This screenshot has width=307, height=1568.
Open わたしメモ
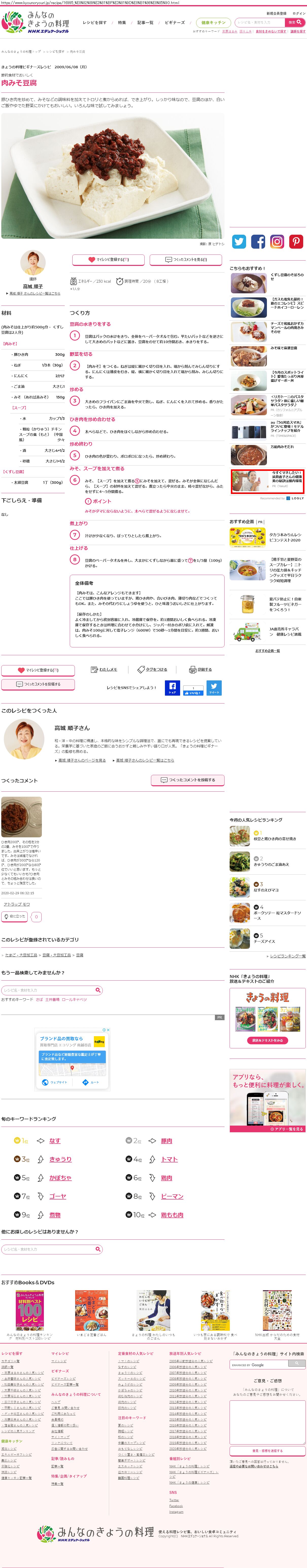point(104,669)
